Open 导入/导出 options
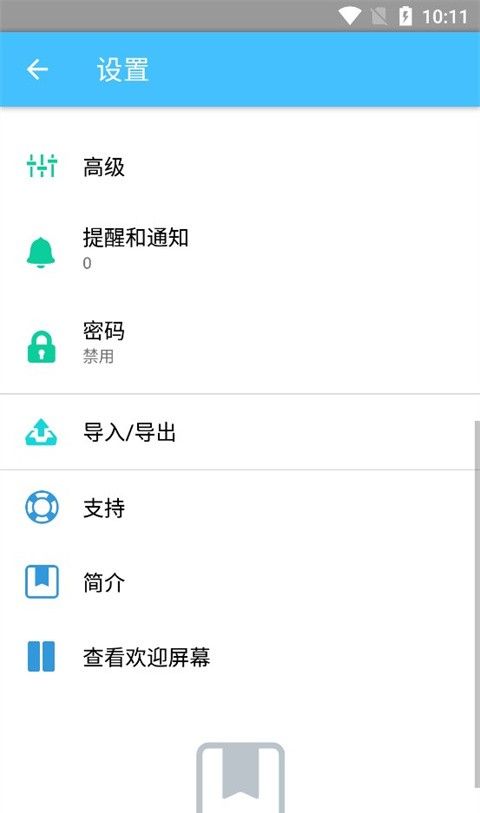 tap(240, 432)
